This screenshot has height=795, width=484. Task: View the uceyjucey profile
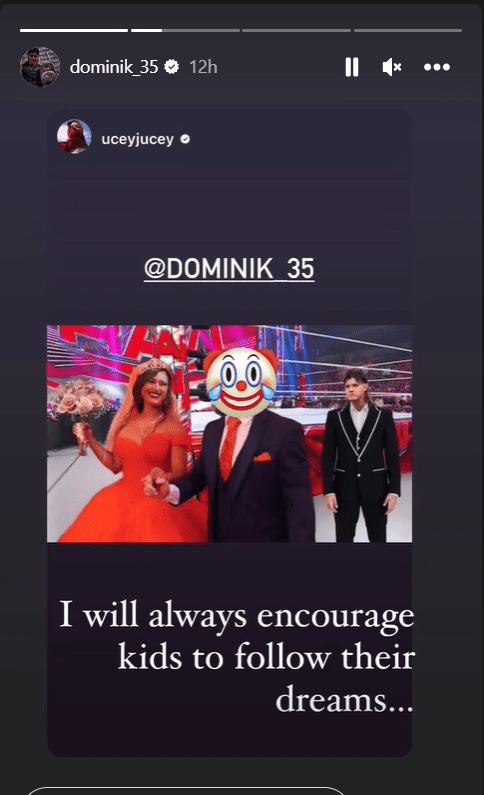137,139
